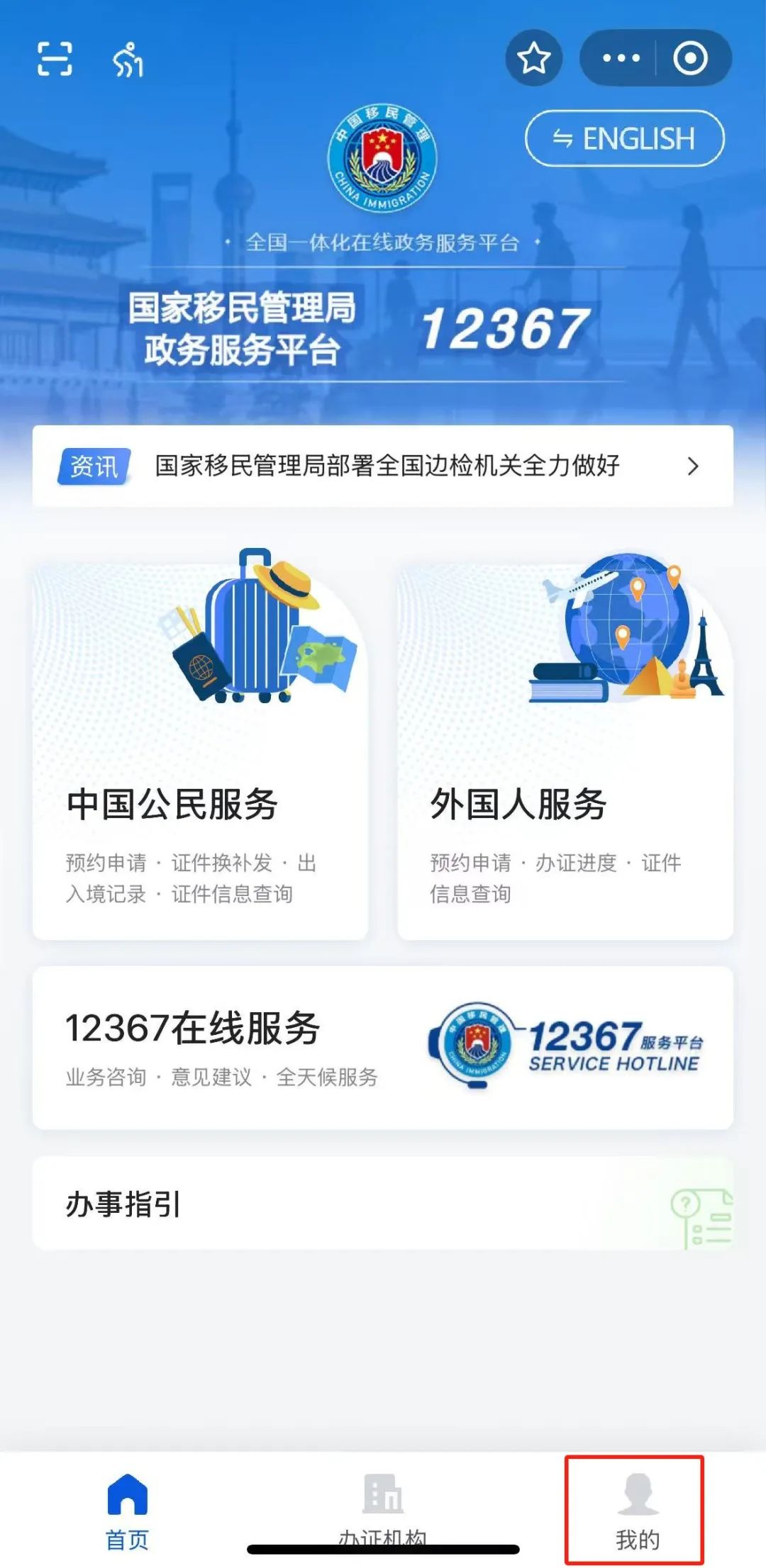Open the three-dot more menu
This screenshot has width=766, height=1568.
point(621,58)
